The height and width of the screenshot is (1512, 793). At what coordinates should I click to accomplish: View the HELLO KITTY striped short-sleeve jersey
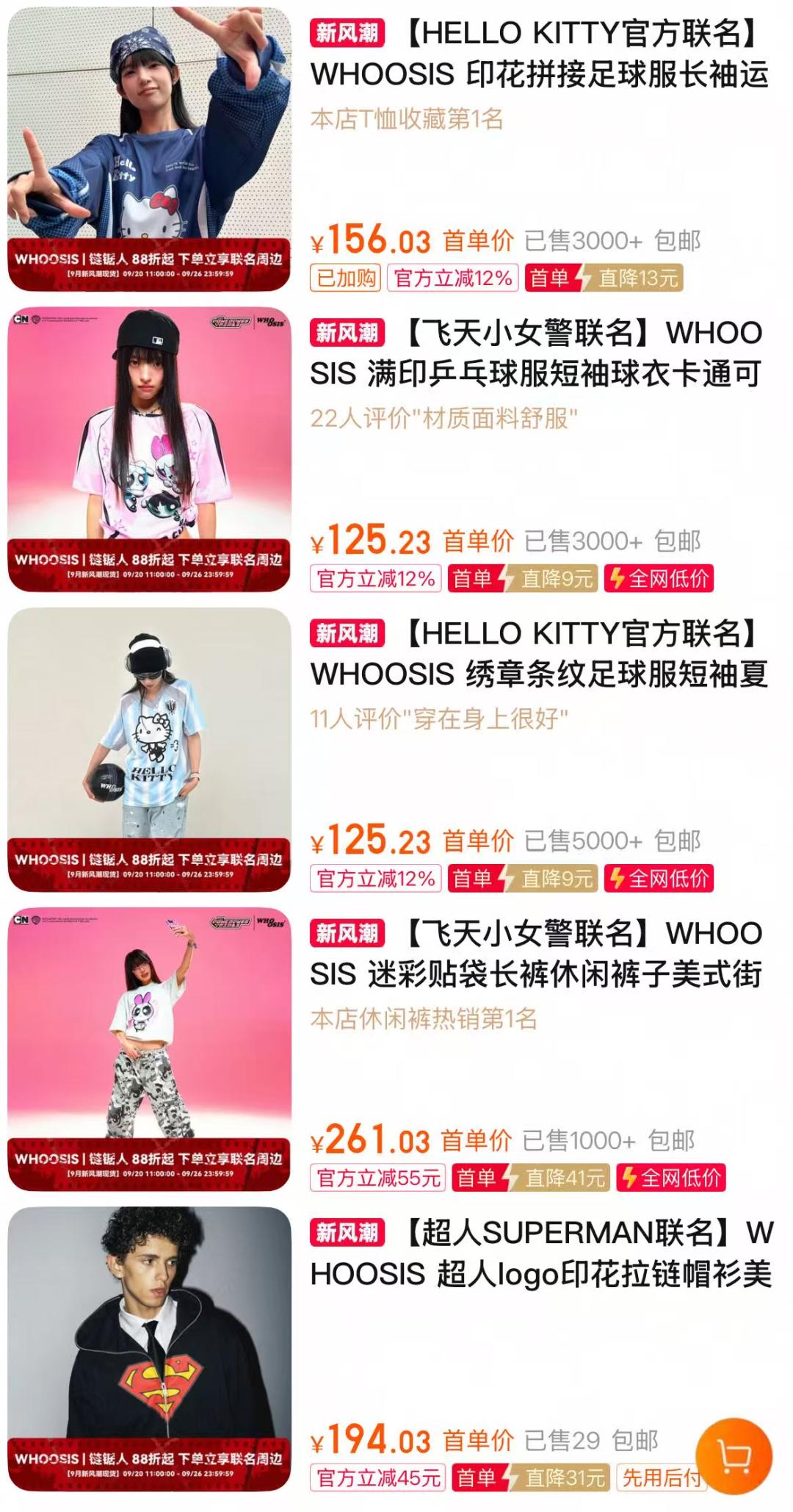[540, 654]
